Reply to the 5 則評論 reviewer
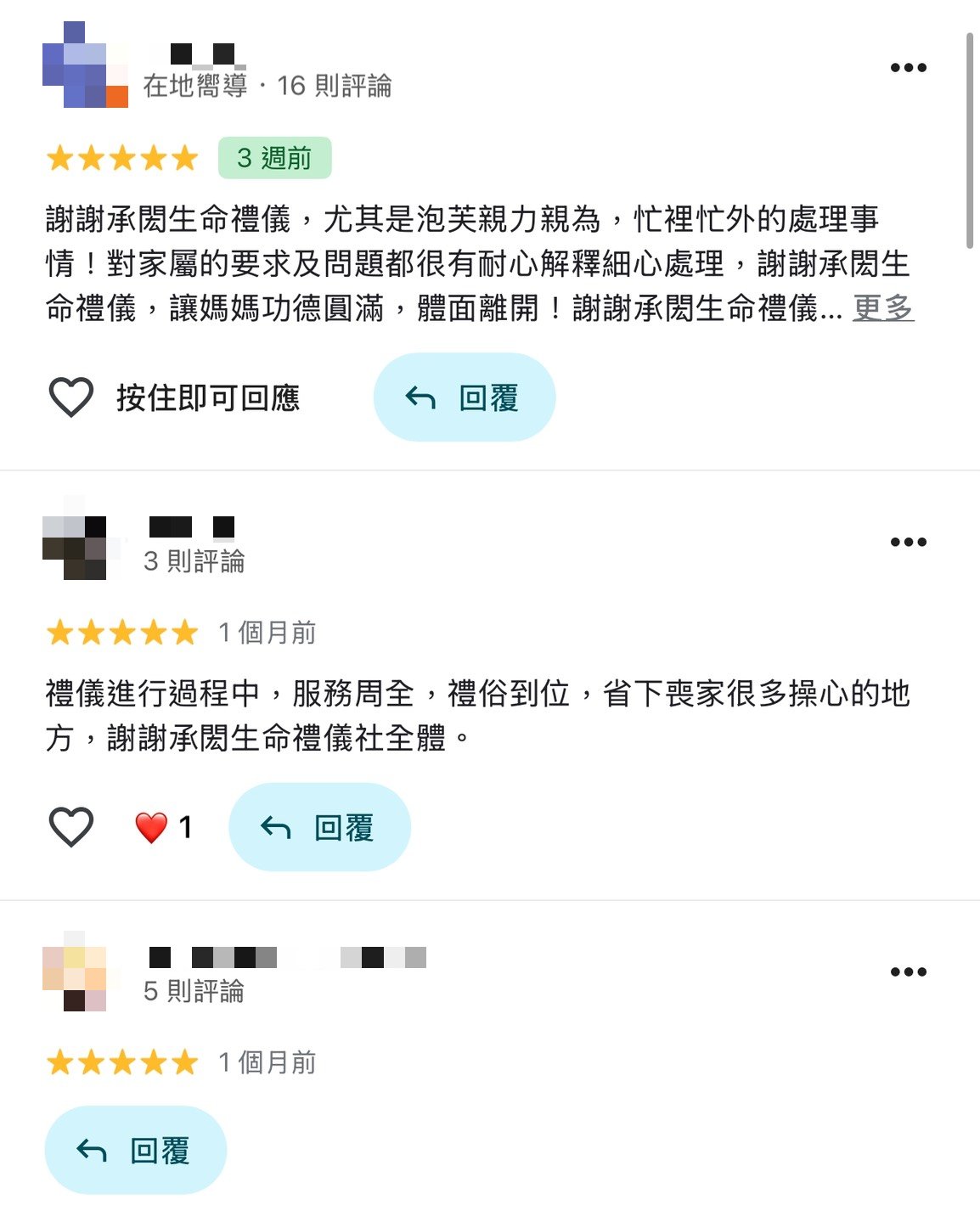The height and width of the screenshot is (1205, 980). click(x=136, y=1151)
